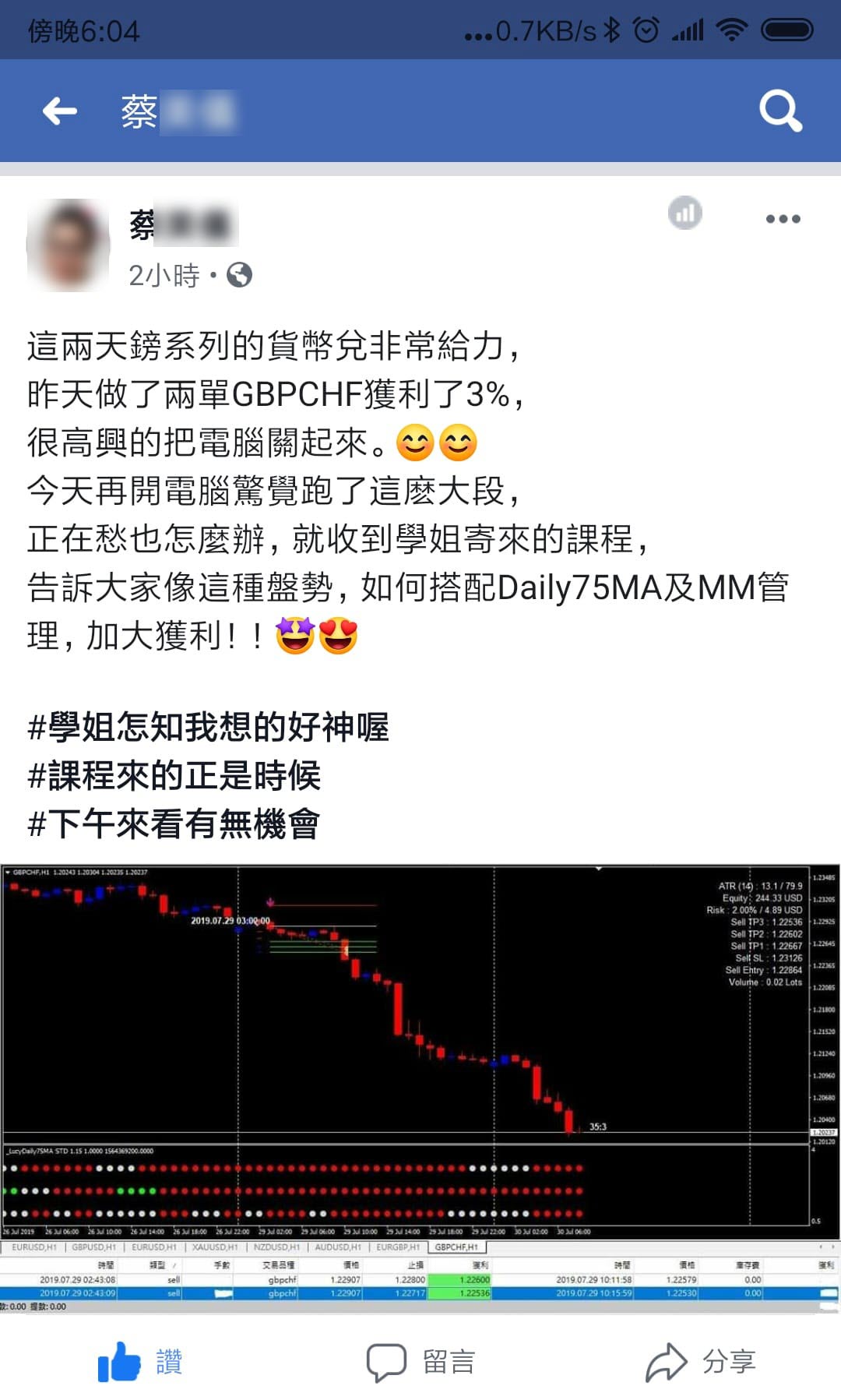841x1400 pixels.
Task: Open the poster's profile picture
Action: point(69,245)
